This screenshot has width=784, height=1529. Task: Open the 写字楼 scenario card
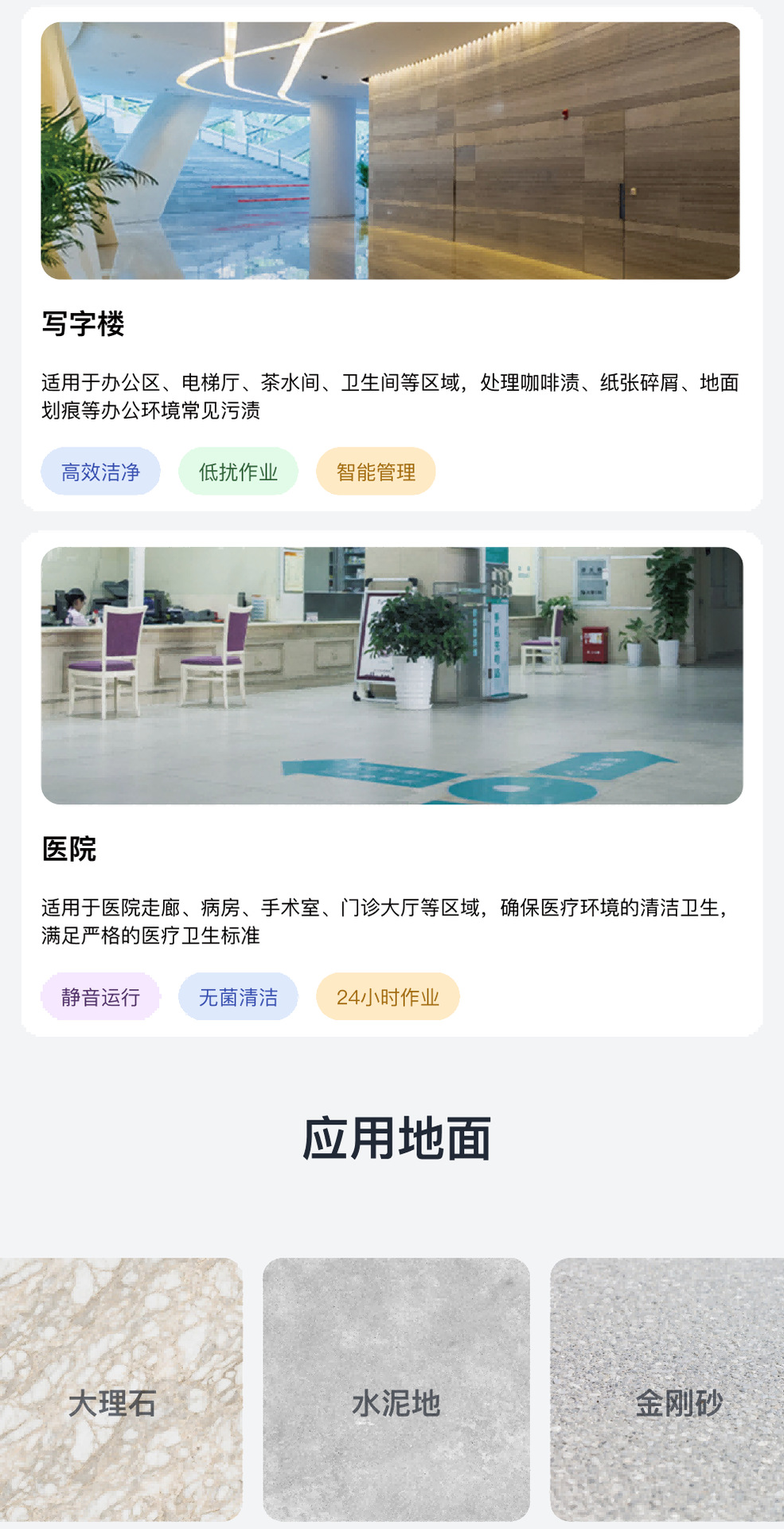(x=391, y=259)
